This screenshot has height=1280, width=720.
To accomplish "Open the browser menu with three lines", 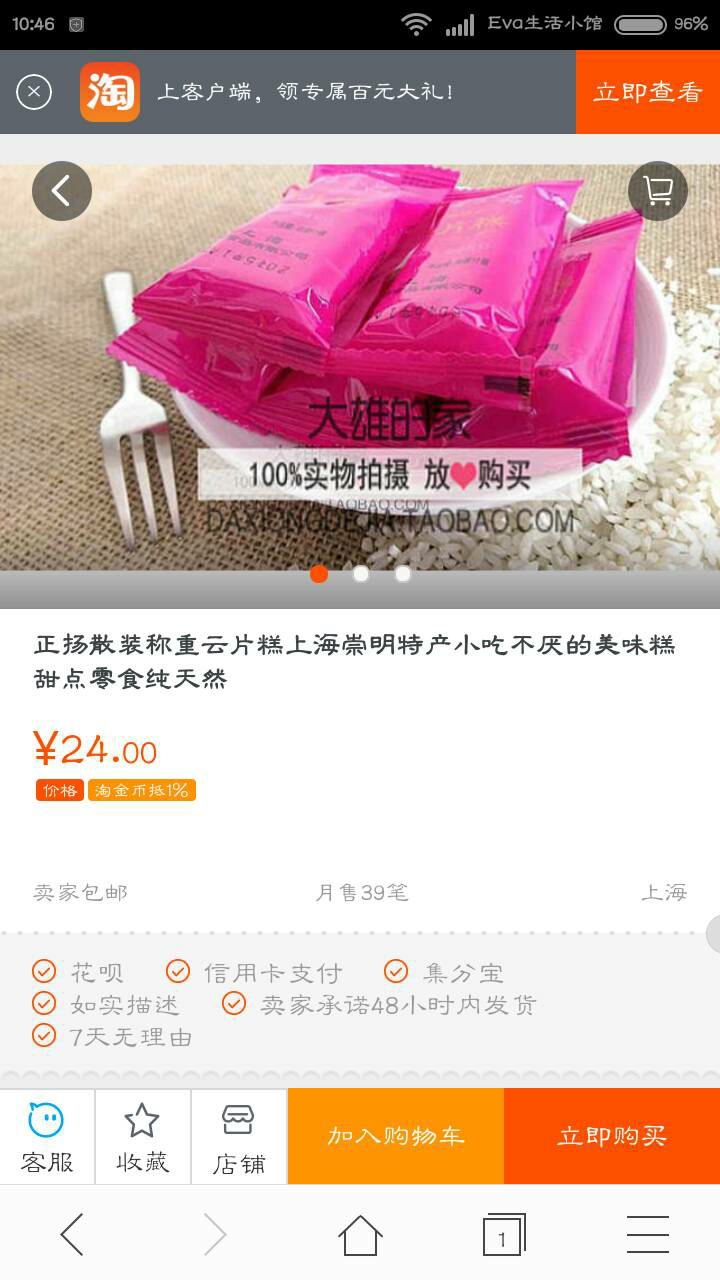I will [648, 1235].
